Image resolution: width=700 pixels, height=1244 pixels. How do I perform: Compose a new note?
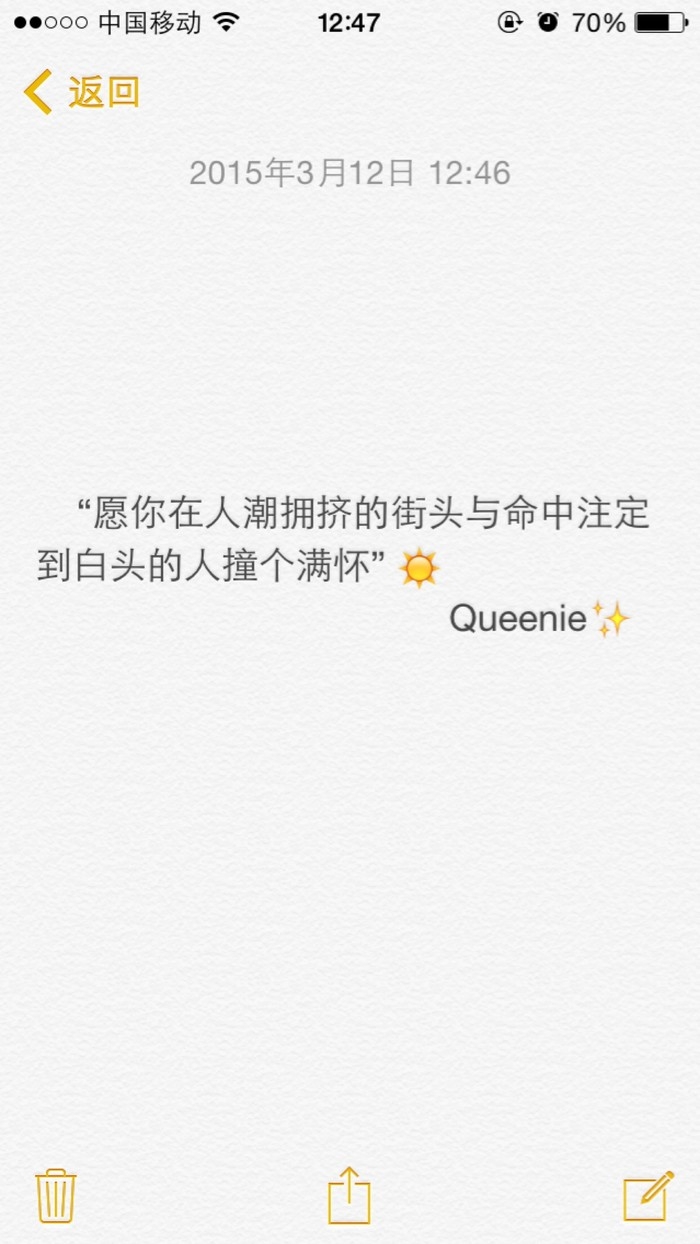[648, 1195]
